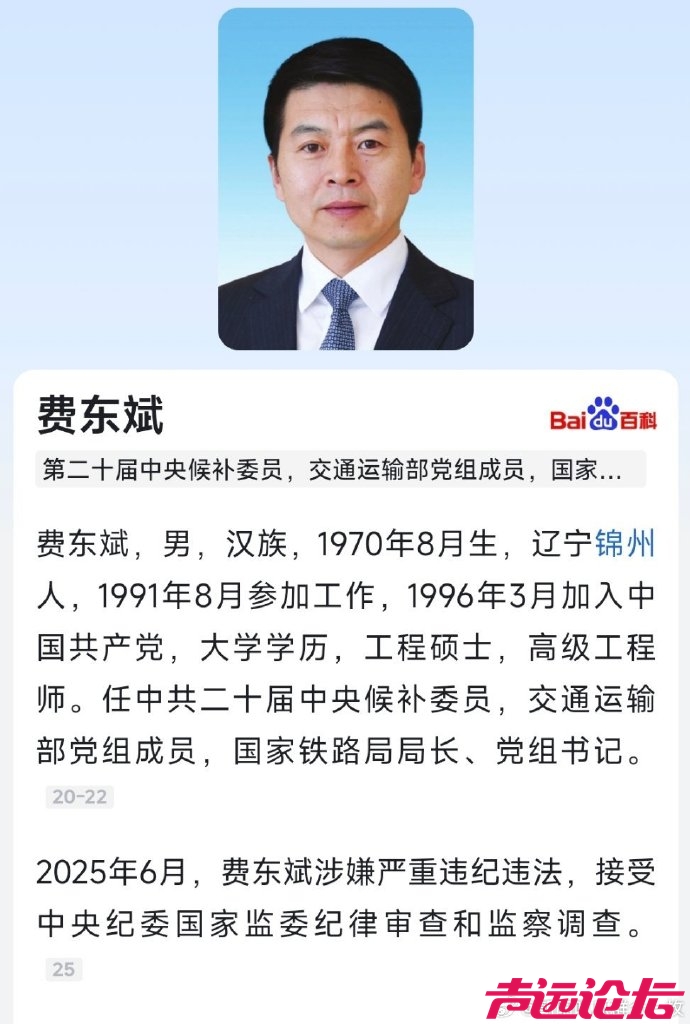Expand the truncated title line under 费东斌
The width and height of the screenshot is (690, 1024).
[x=340, y=469]
